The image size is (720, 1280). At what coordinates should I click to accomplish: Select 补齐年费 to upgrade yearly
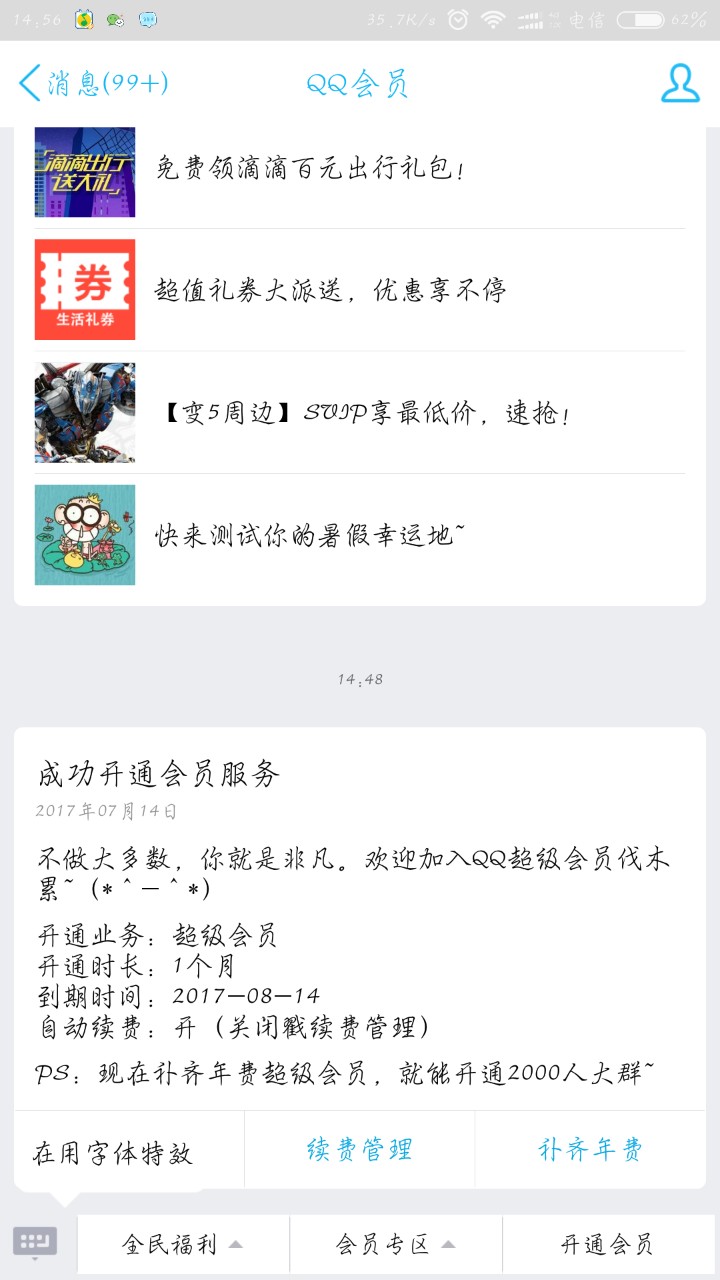coord(590,1150)
